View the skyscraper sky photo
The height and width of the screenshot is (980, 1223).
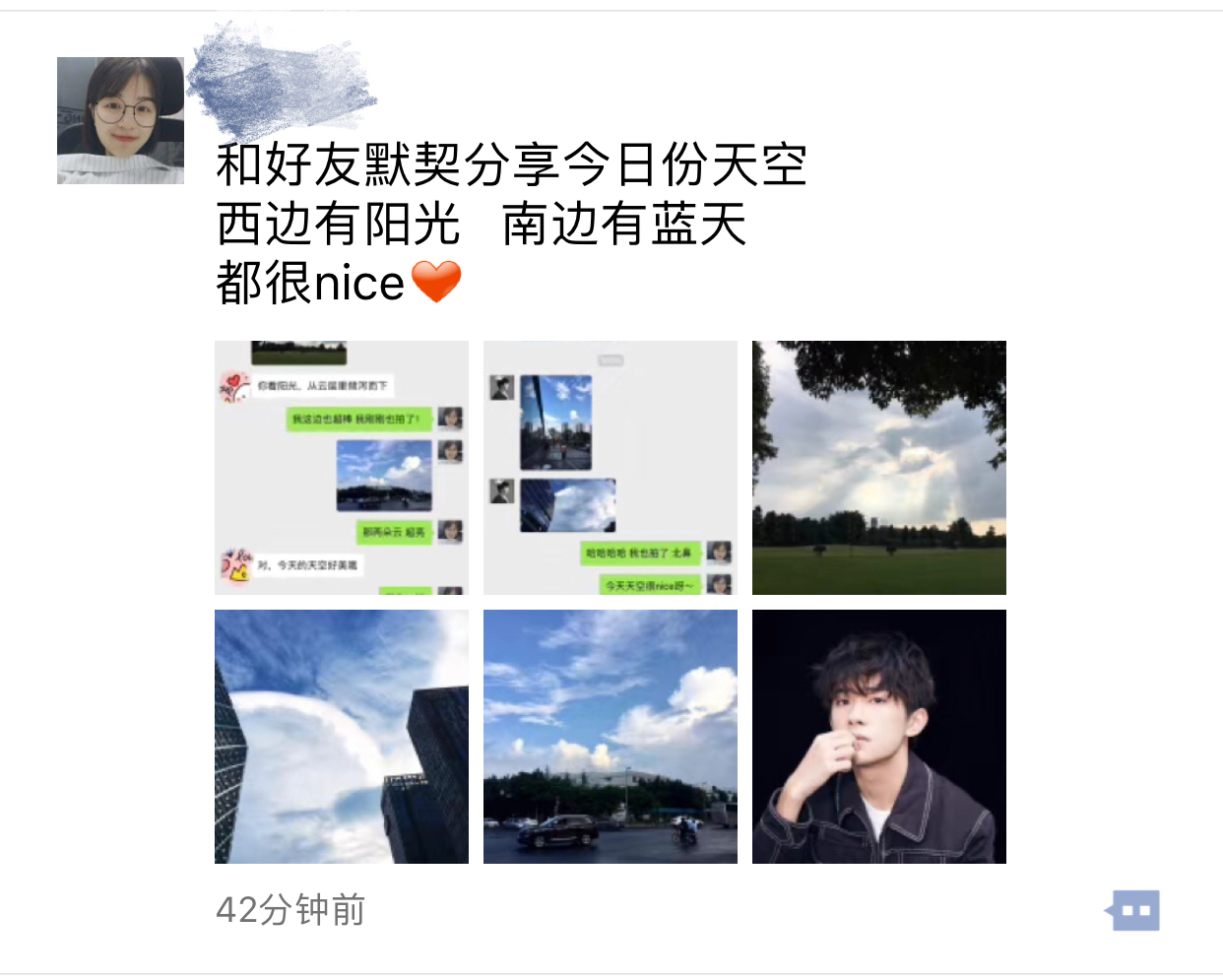coord(341,736)
